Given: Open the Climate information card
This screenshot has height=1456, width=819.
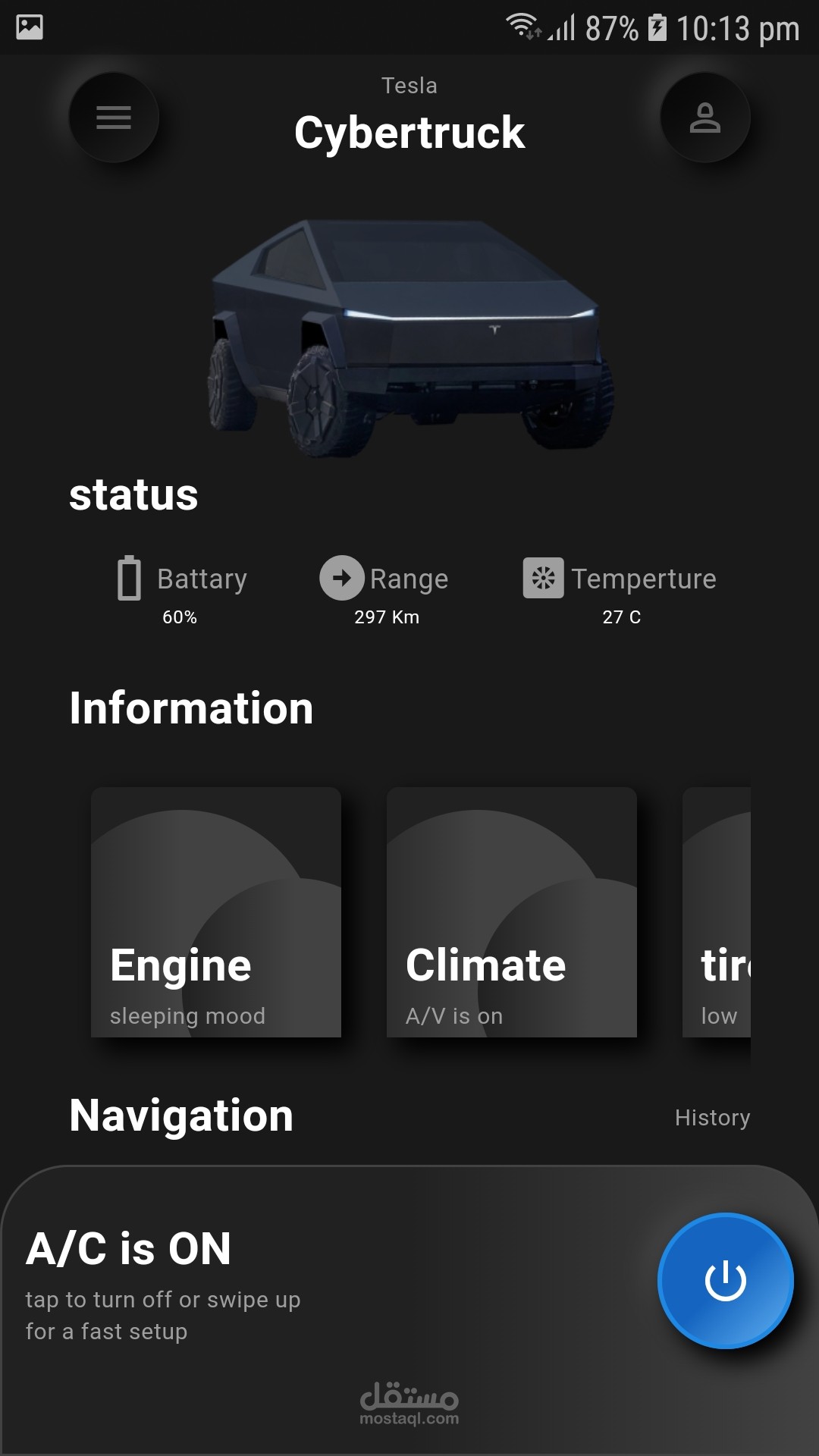Looking at the screenshot, I should pos(512,912).
